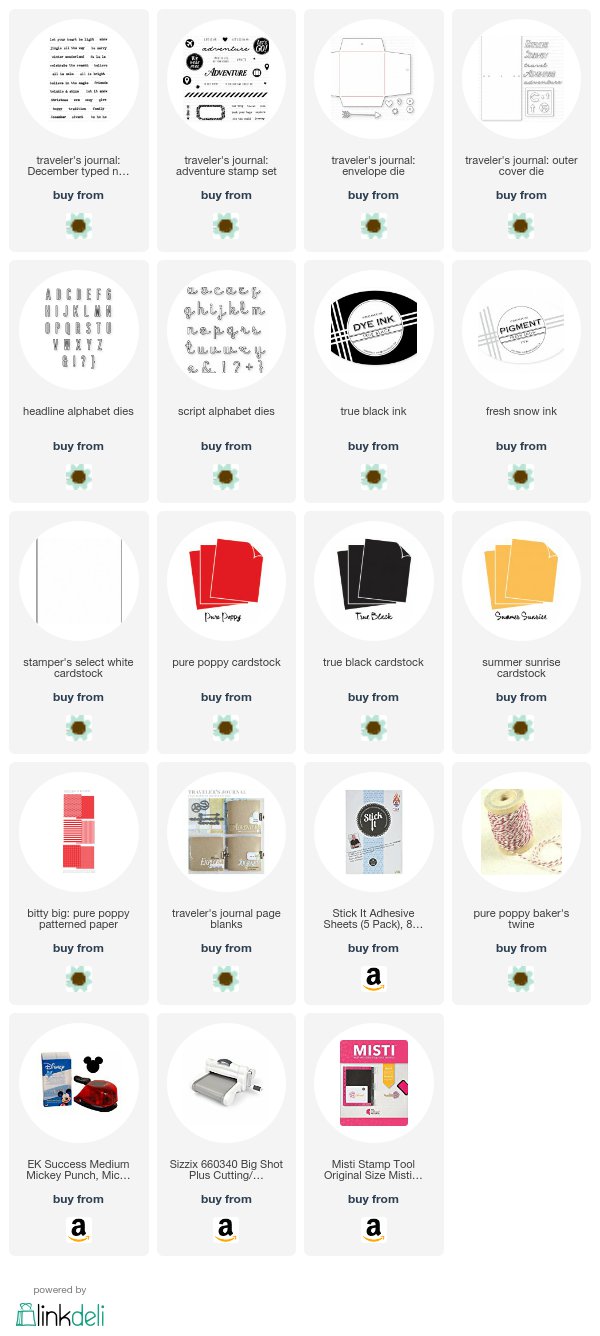Select the summer sunrise cardstock product
The height and width of the screenshot is (1336, 600).
tap(521, 632)
